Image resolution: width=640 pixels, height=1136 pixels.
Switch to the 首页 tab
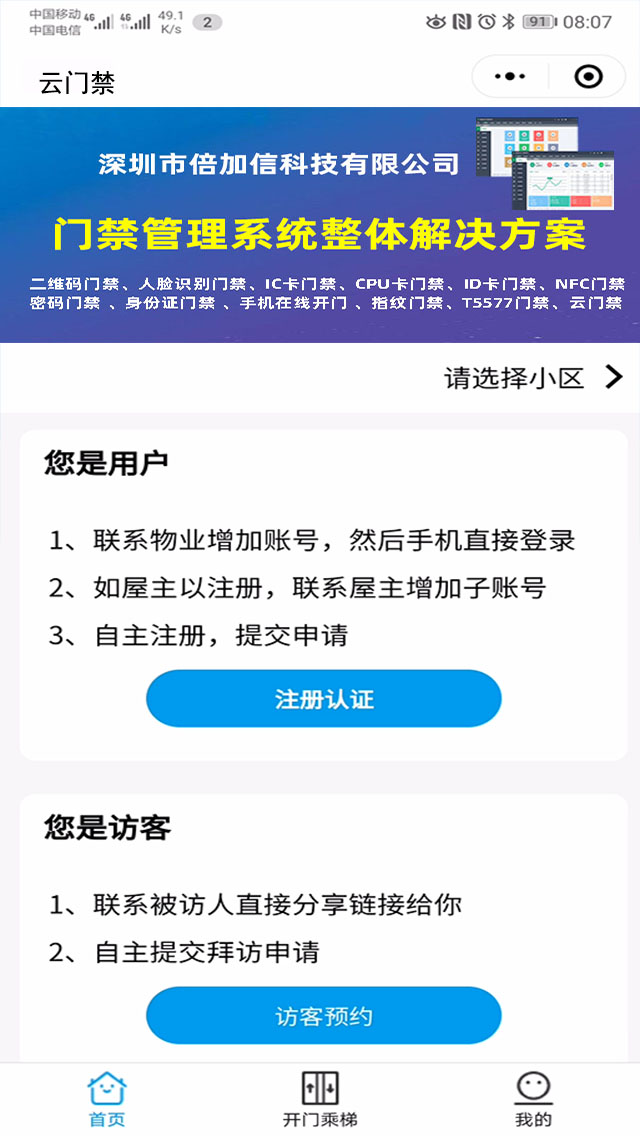click(x=107, y=1098)
